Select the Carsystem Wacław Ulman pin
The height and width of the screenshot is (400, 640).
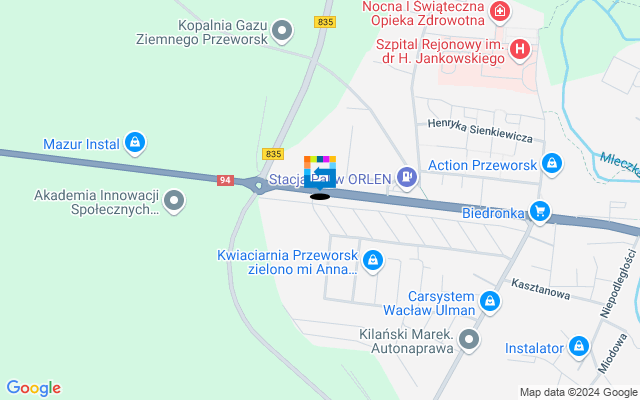click(489, 300)
